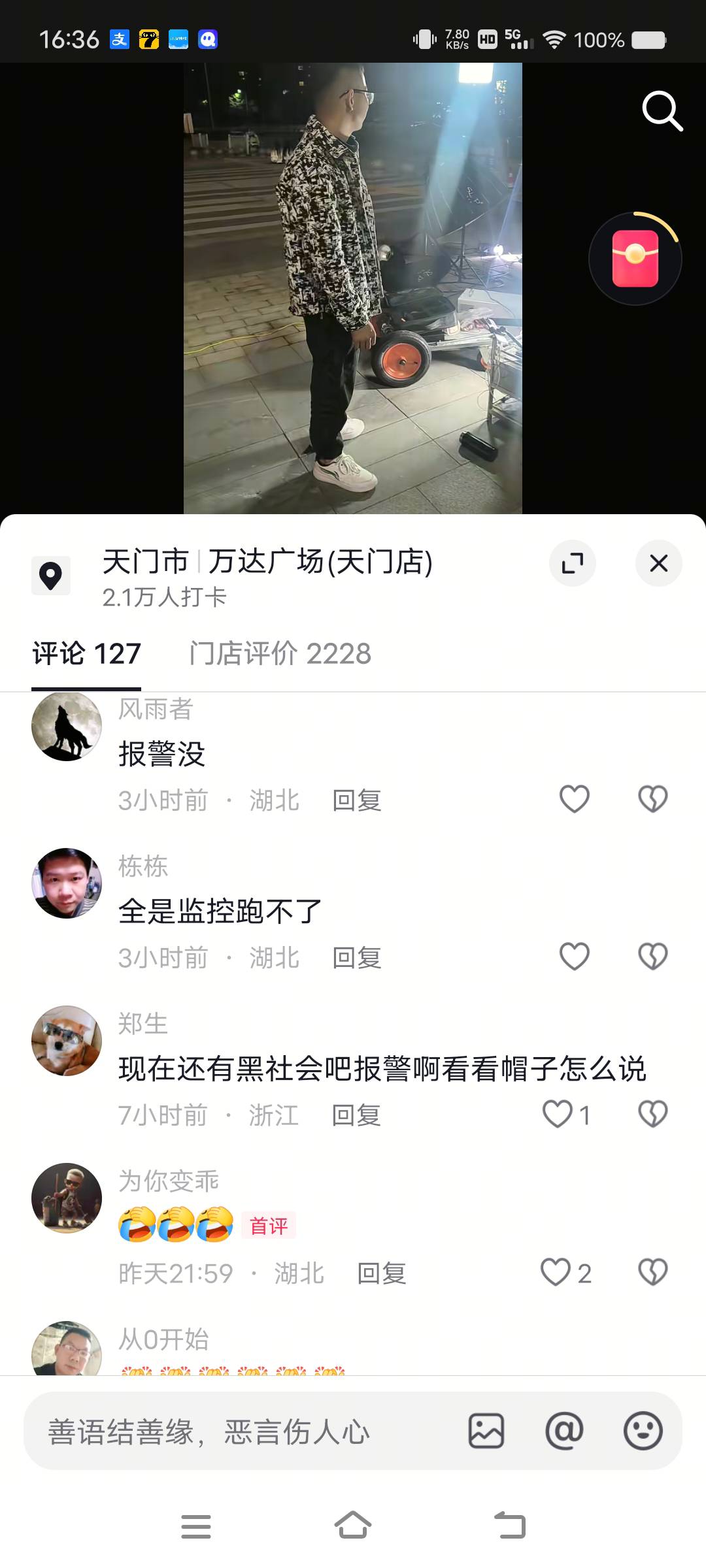Like 风雨者's comment
This screenshot has height=1568, width=706.
575,799
